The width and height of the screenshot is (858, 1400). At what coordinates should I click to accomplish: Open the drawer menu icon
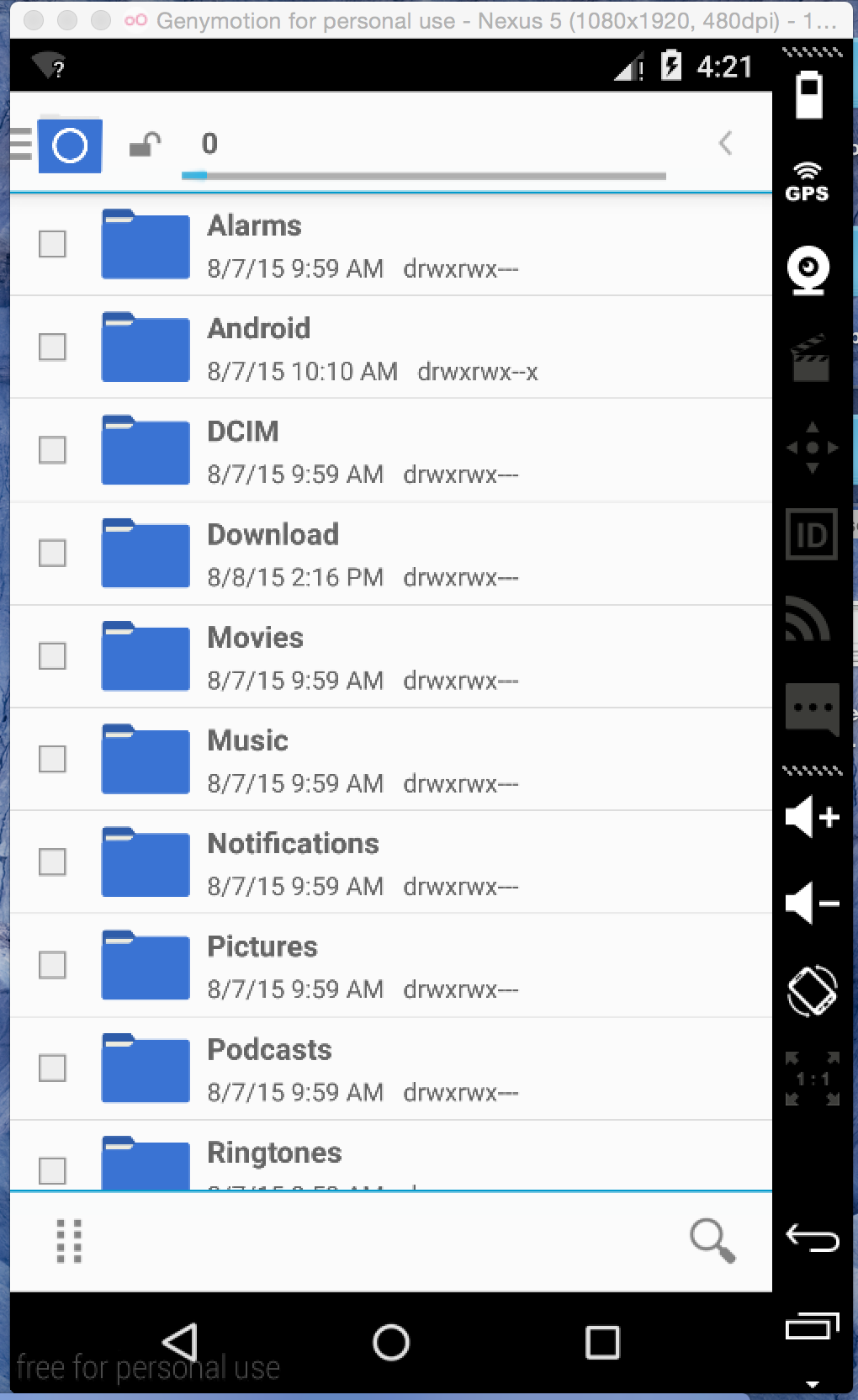tap(21, 144)
